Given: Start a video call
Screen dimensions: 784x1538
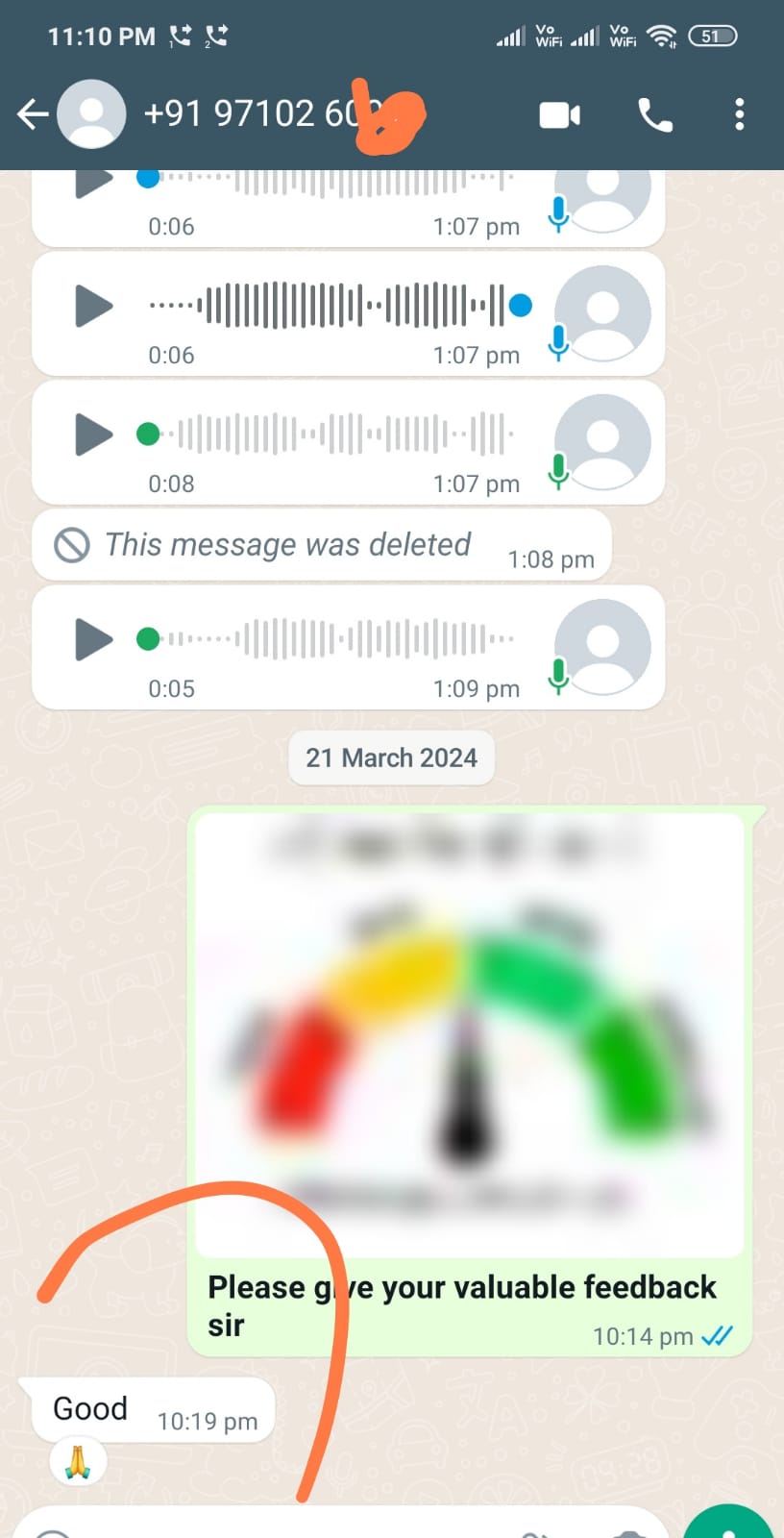Looking at the screenshot, I should [x=559, y=115].
